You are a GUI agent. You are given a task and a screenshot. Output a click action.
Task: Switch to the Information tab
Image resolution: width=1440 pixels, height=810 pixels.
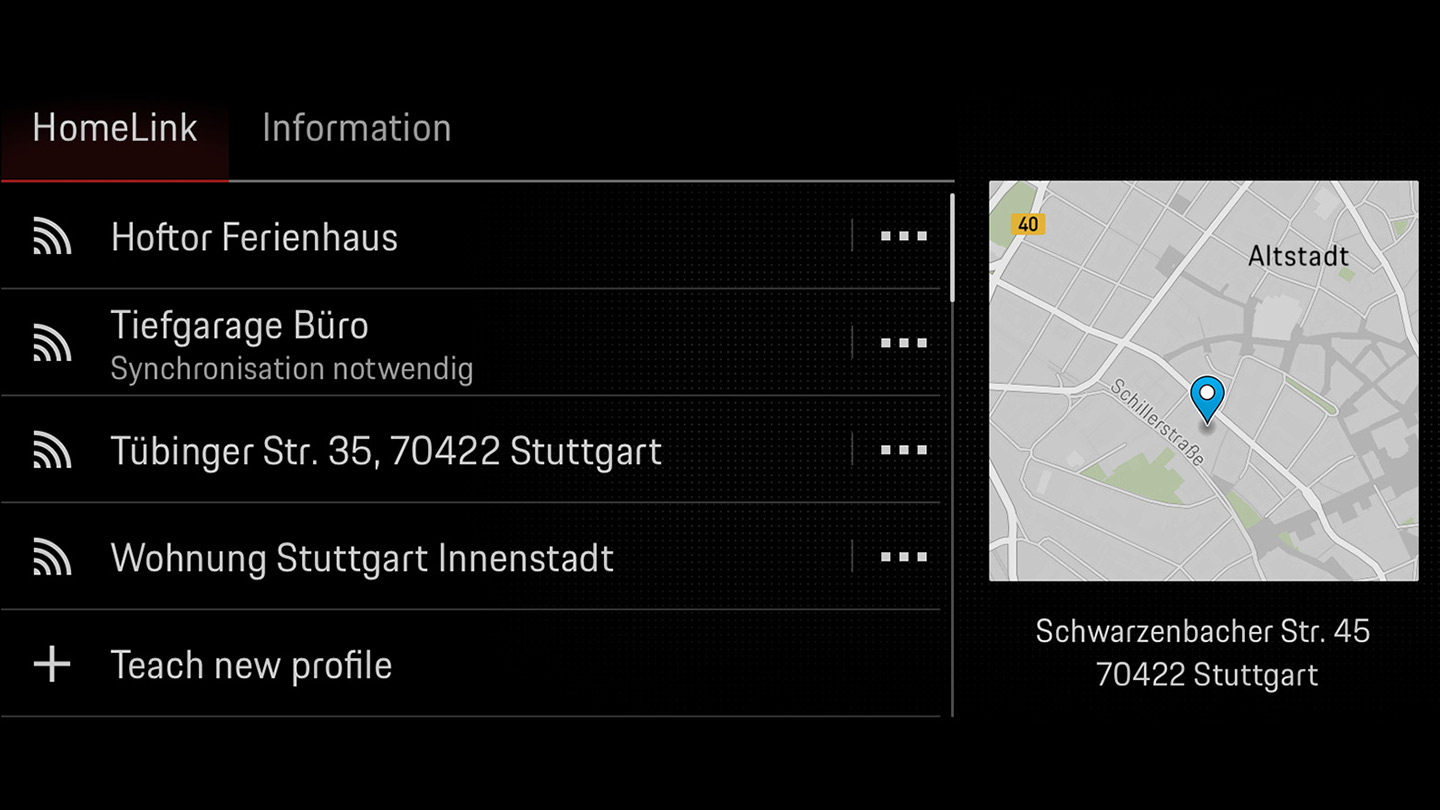tap(356, 129)
